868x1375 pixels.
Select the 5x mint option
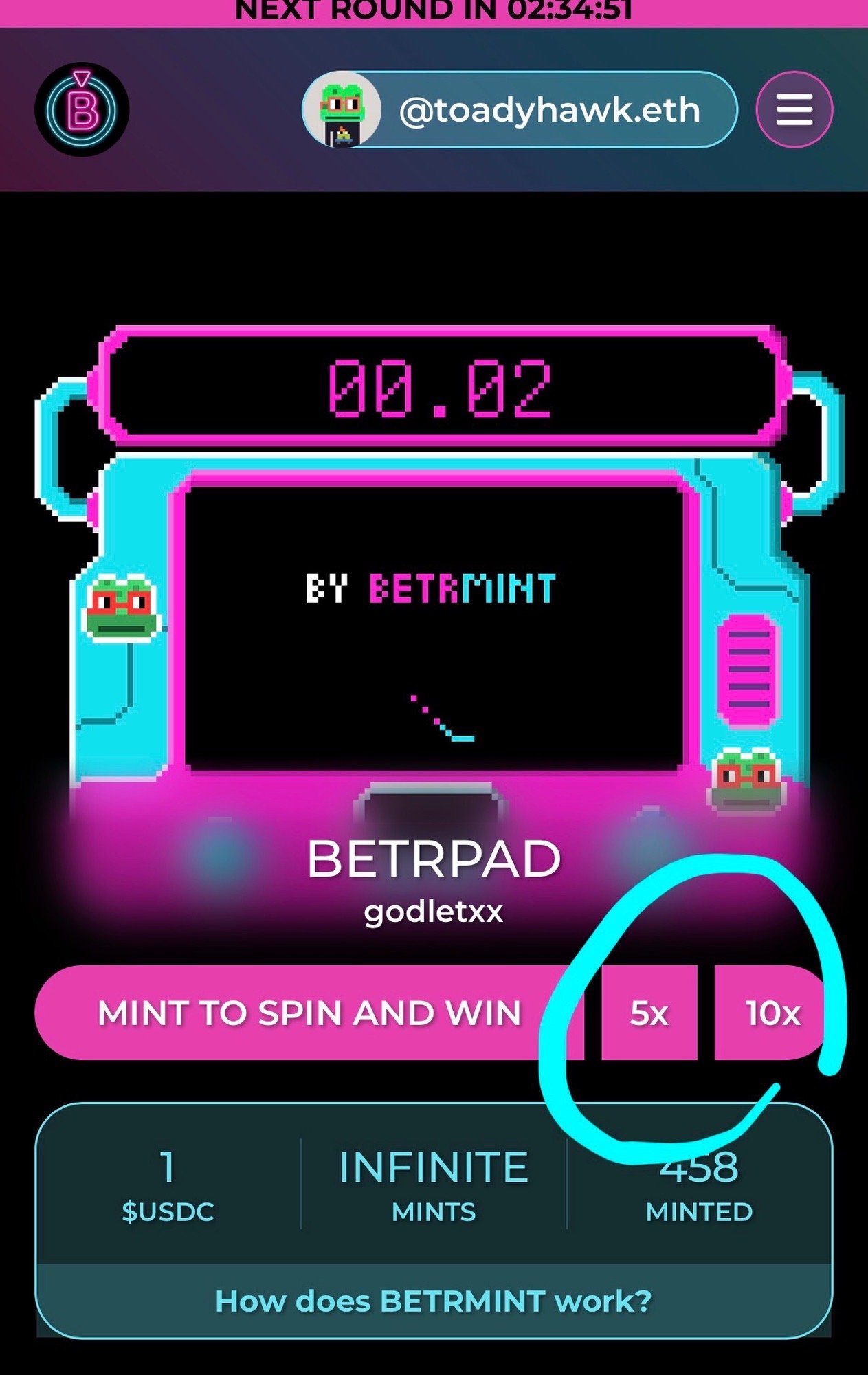[x=649, y=1013]
